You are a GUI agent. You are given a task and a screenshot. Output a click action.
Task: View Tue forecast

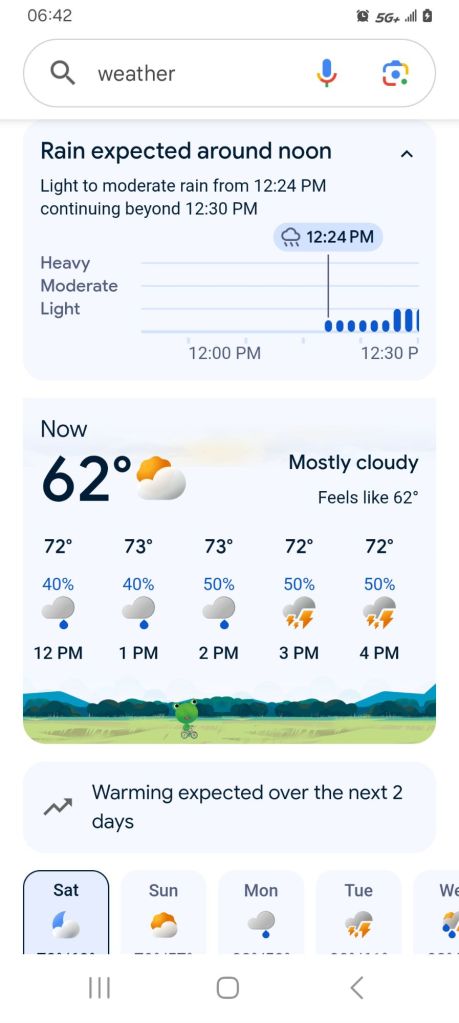tap(359, 912)
